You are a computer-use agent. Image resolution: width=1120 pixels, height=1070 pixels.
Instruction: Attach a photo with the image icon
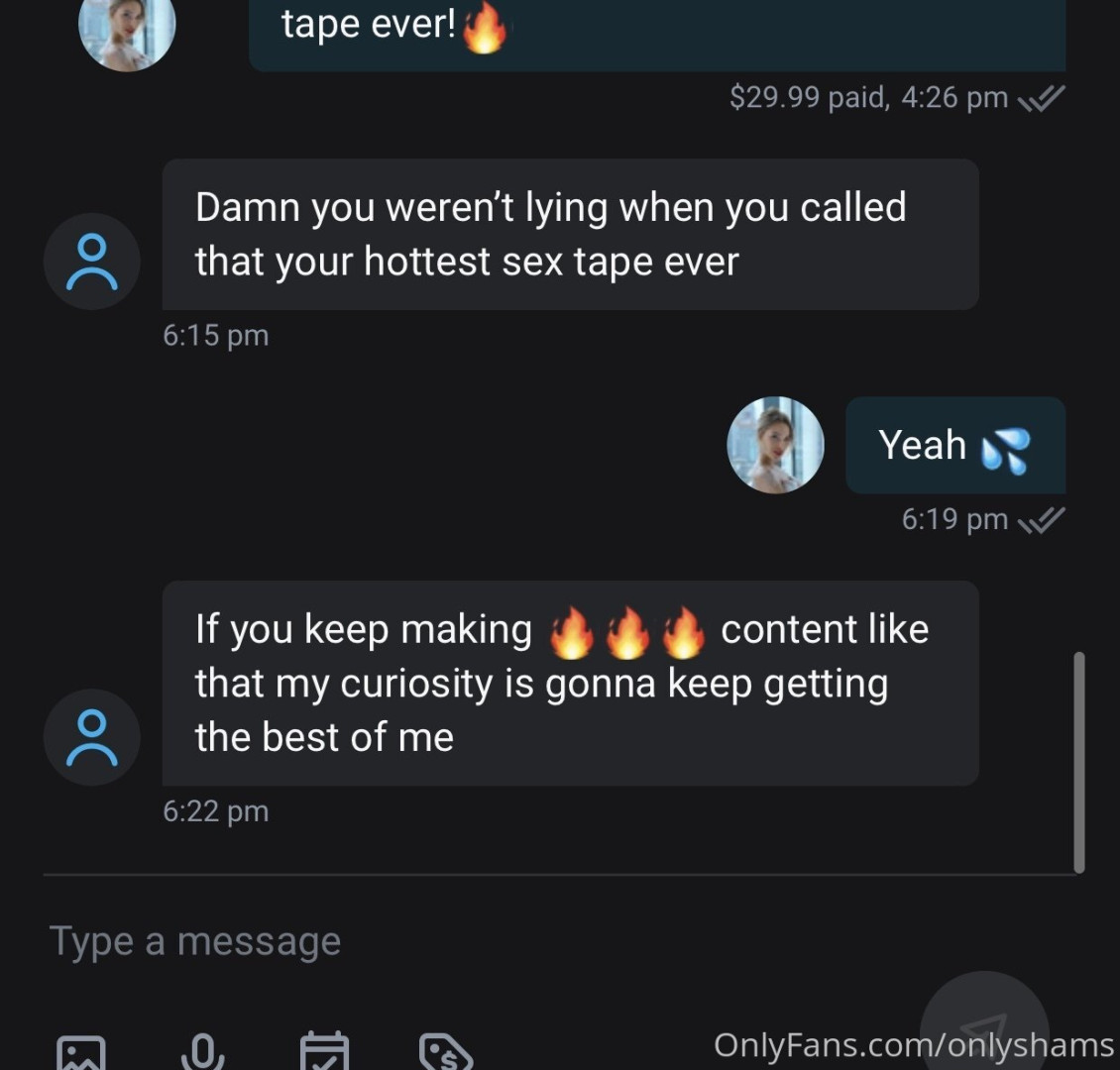(81, 1052)
